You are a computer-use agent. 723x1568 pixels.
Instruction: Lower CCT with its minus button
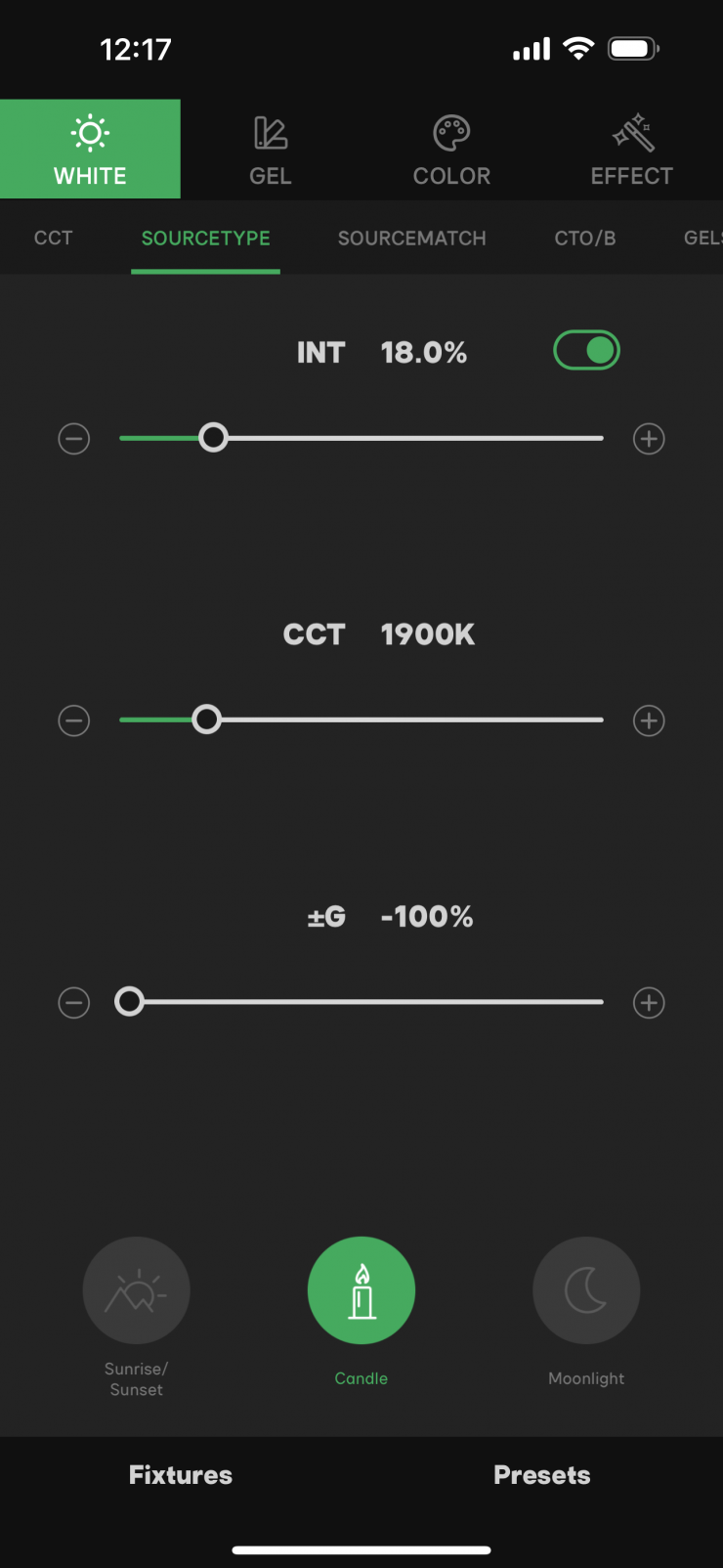tap(74, 720)
